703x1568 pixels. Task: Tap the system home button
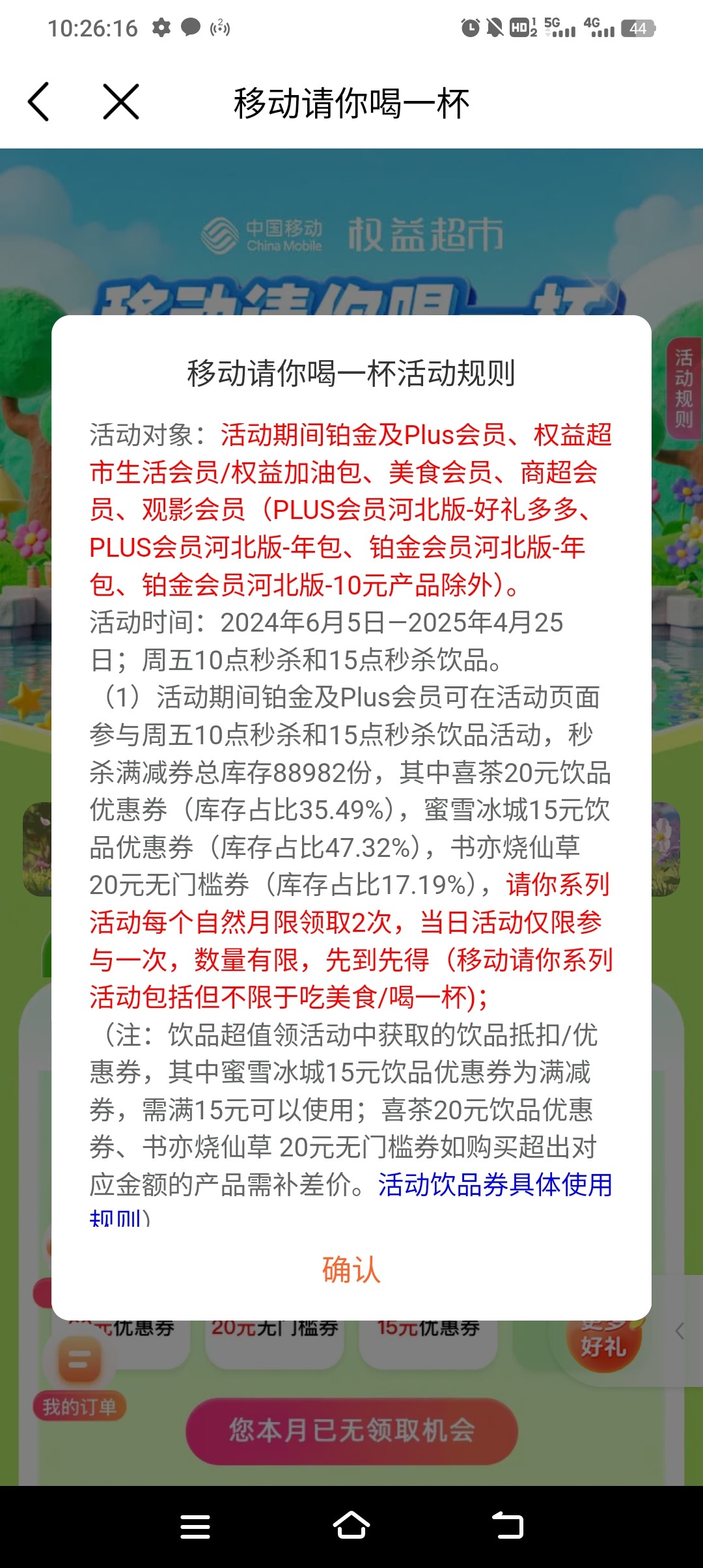point(351,1526)
